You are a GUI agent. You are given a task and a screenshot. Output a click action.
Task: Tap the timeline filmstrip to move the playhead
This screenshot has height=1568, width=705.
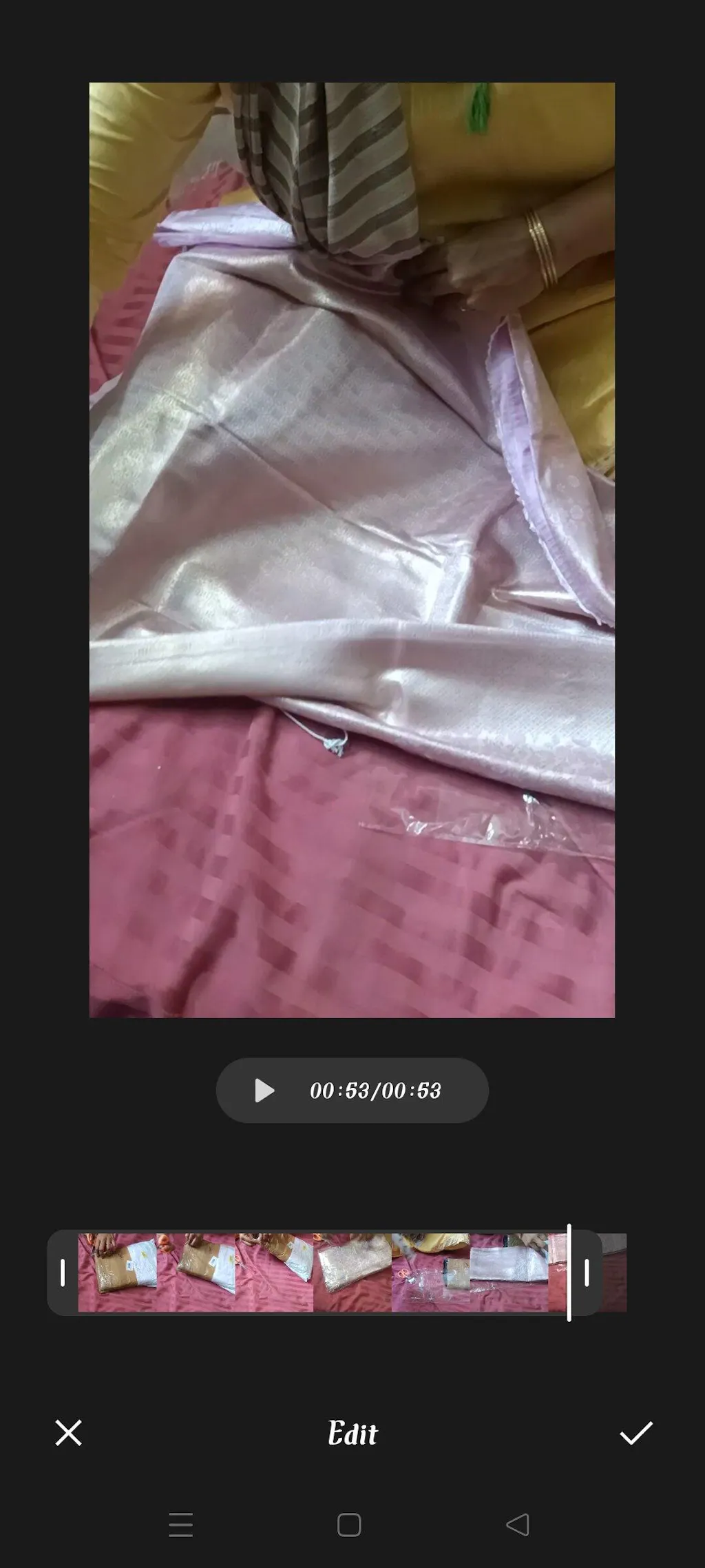[313, 1272]
